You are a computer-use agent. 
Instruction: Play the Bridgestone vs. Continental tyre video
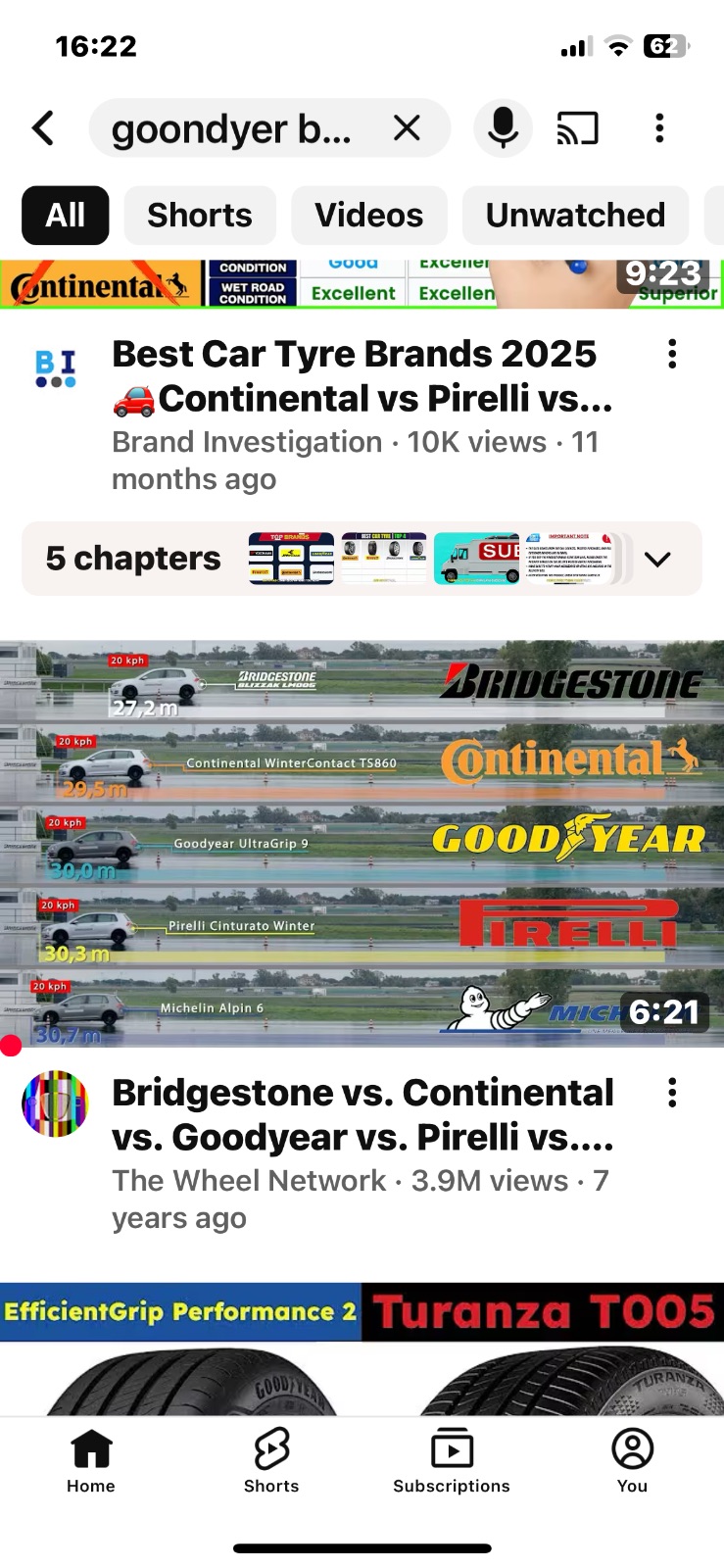tap(362, 843)
